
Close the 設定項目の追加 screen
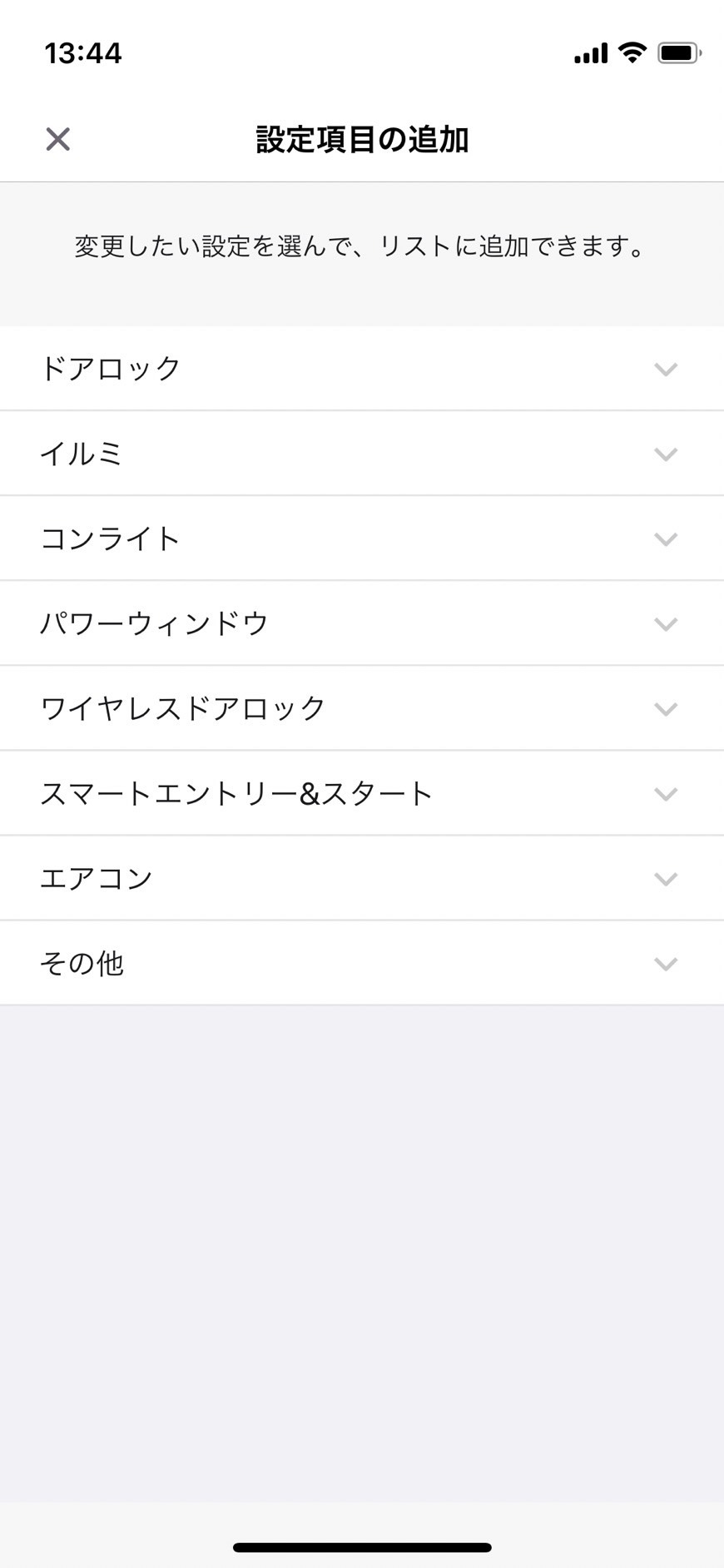click(x=57, y=139)
